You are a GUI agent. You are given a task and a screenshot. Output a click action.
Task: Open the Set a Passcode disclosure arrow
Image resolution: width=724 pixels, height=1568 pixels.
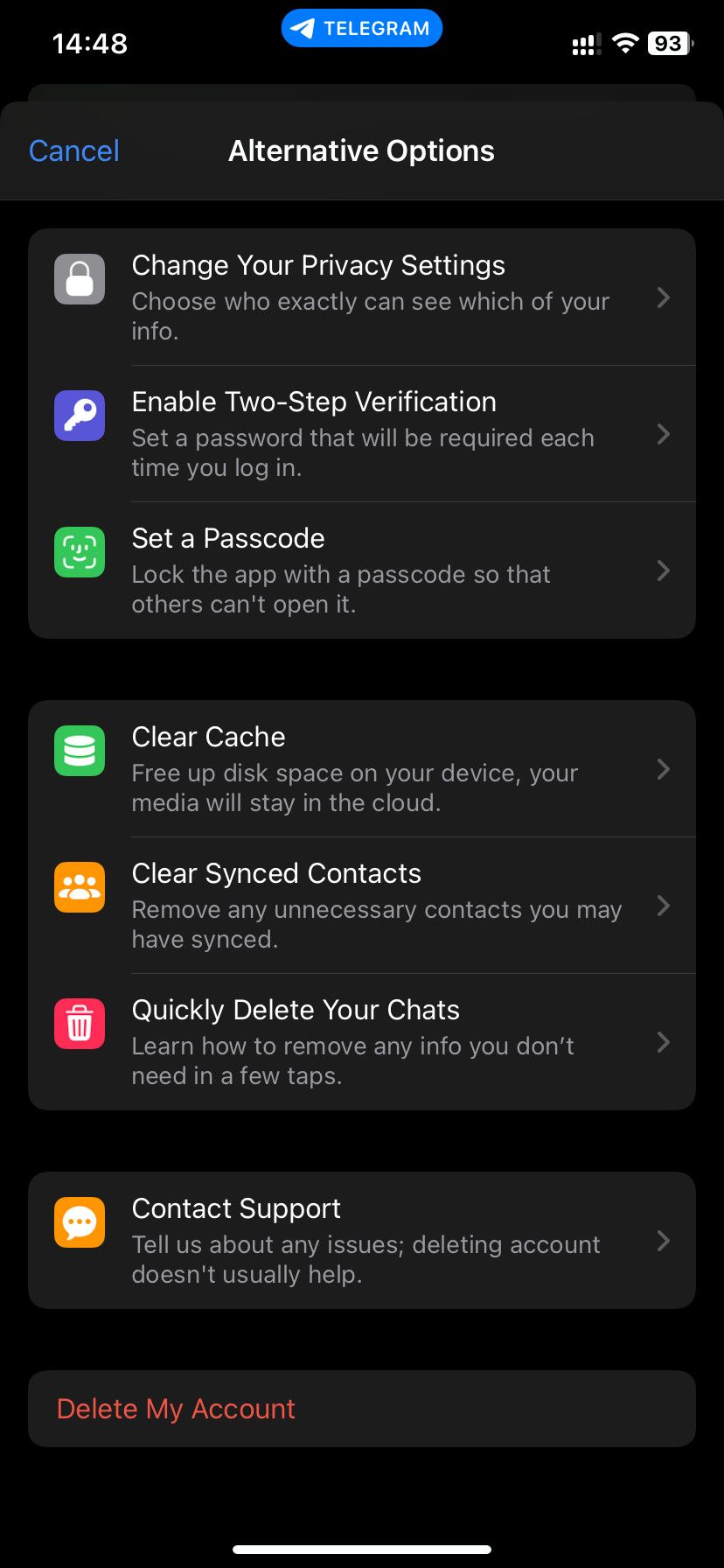(663, 570)
